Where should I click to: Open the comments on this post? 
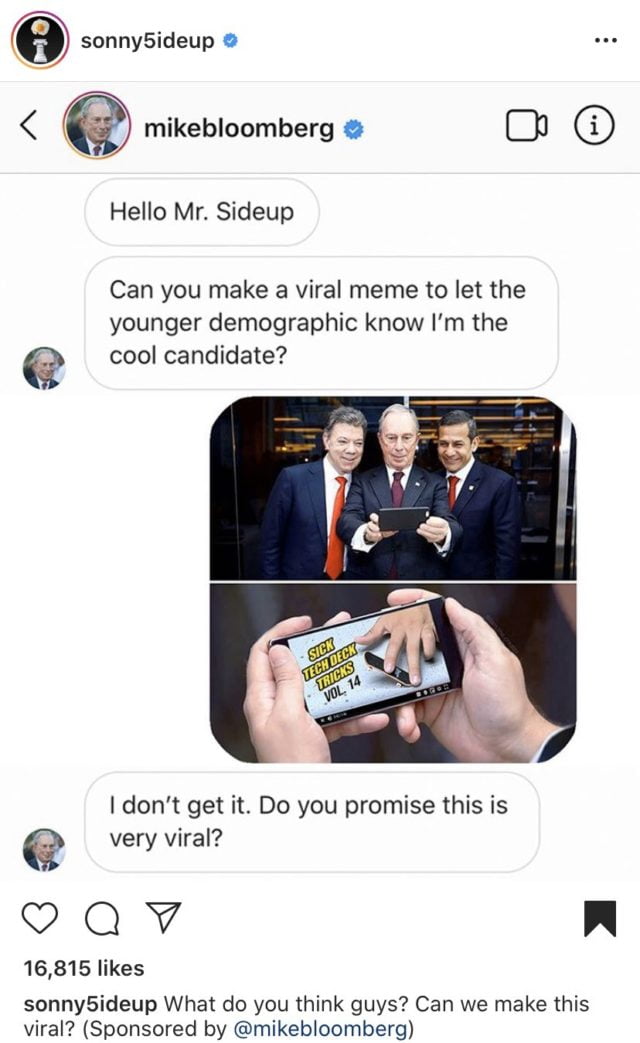98,919
